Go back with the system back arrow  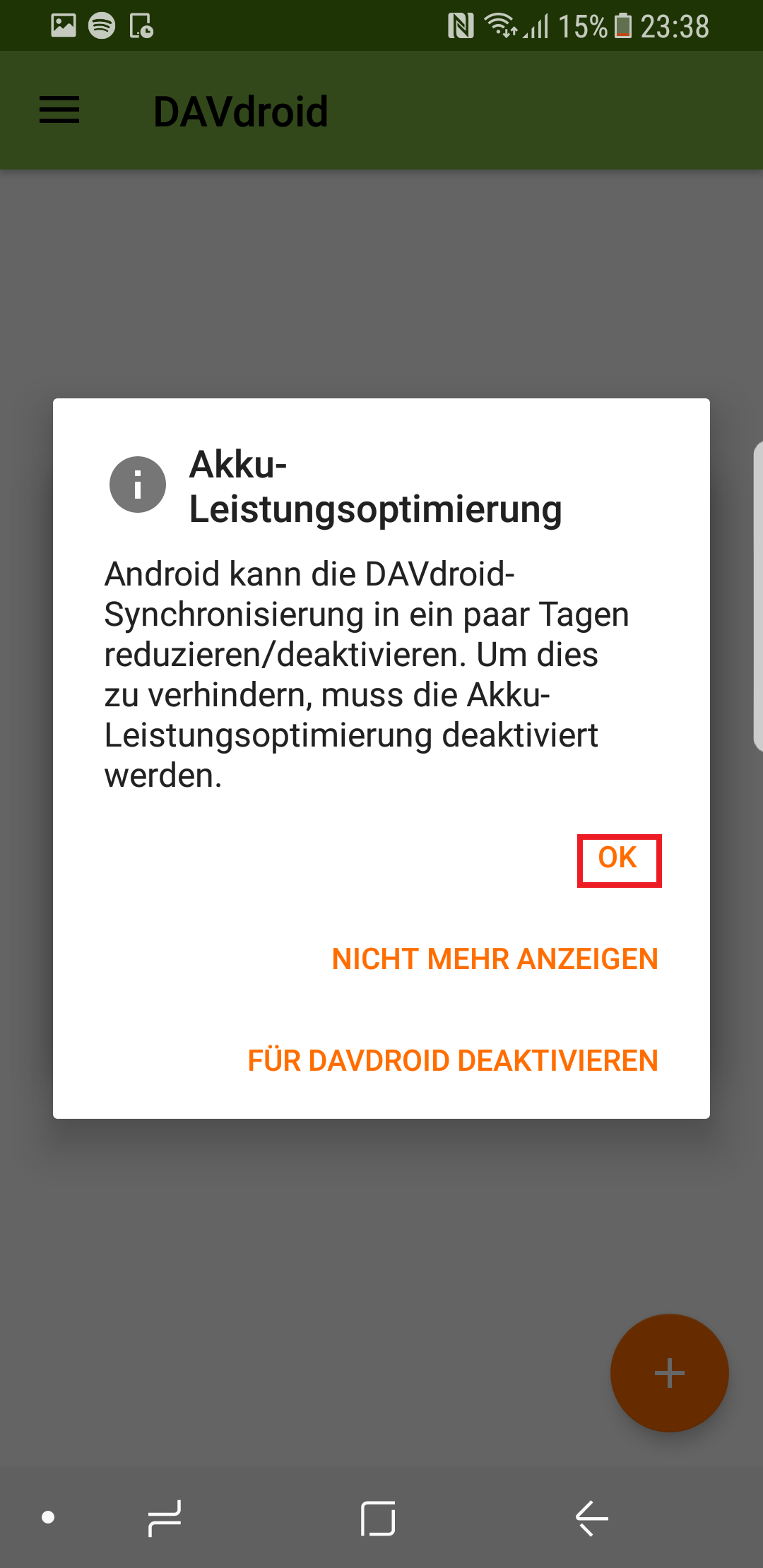(592, 1518)
